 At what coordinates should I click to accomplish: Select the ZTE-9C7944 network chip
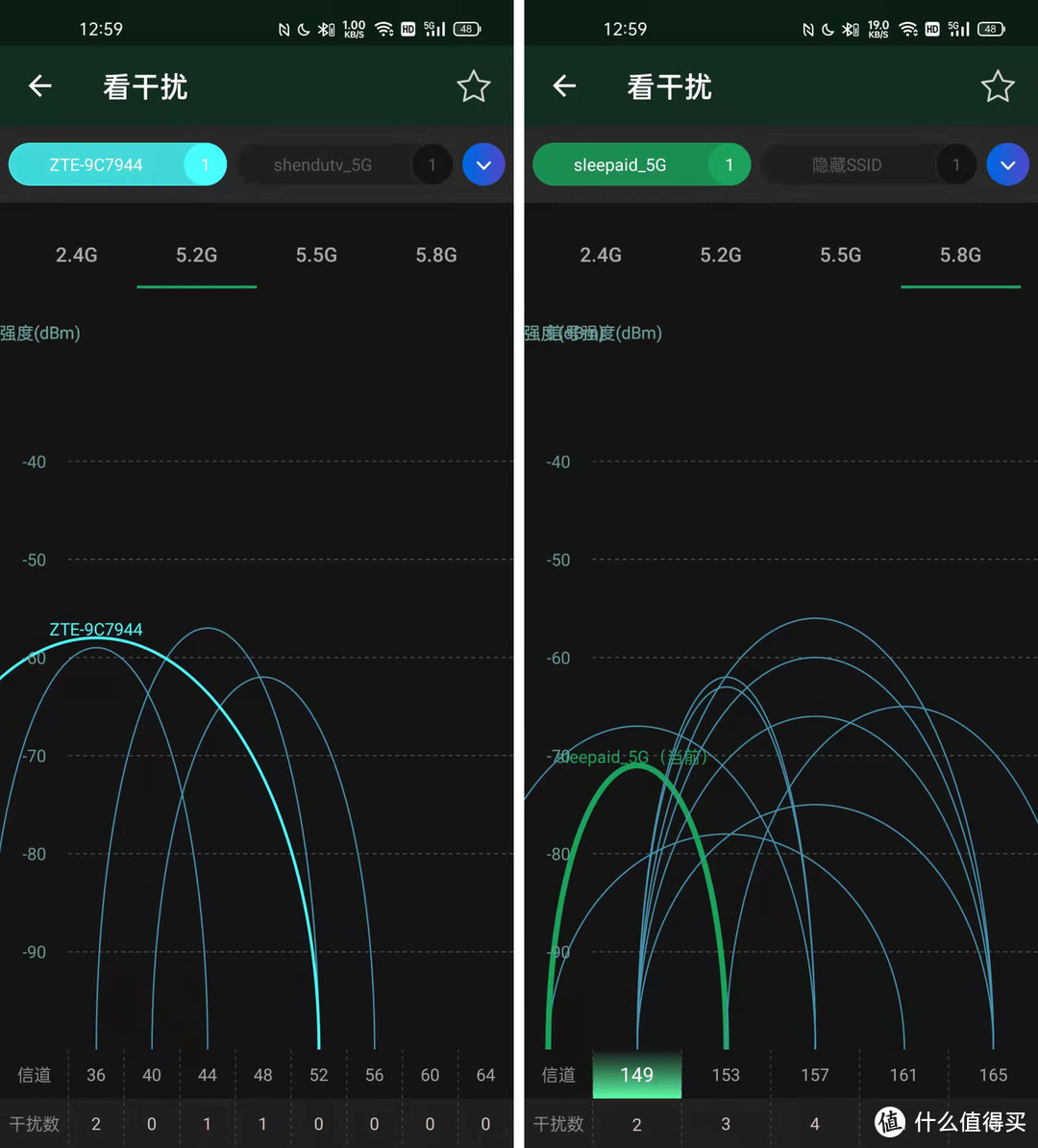coord(115,164)
